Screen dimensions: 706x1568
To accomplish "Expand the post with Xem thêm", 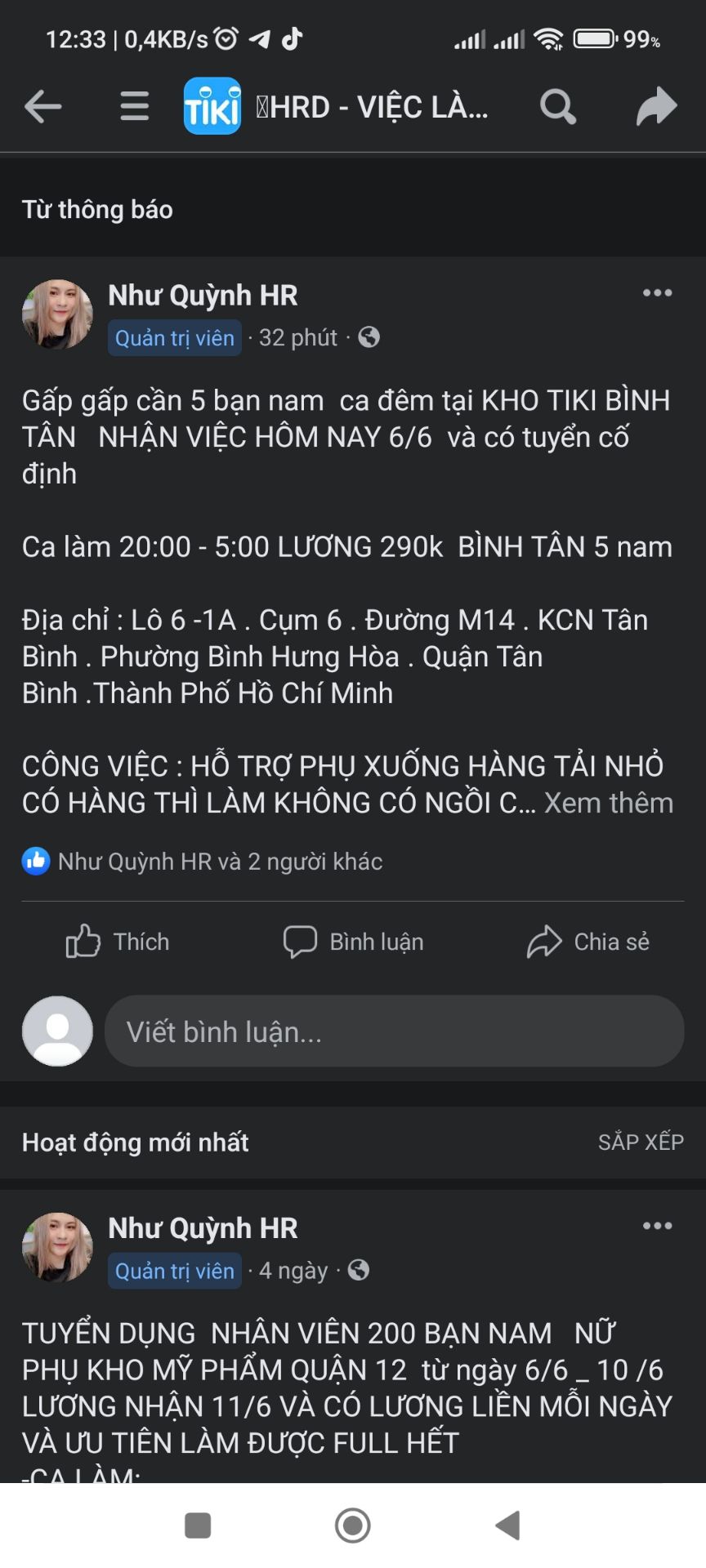I will (609, 803).
